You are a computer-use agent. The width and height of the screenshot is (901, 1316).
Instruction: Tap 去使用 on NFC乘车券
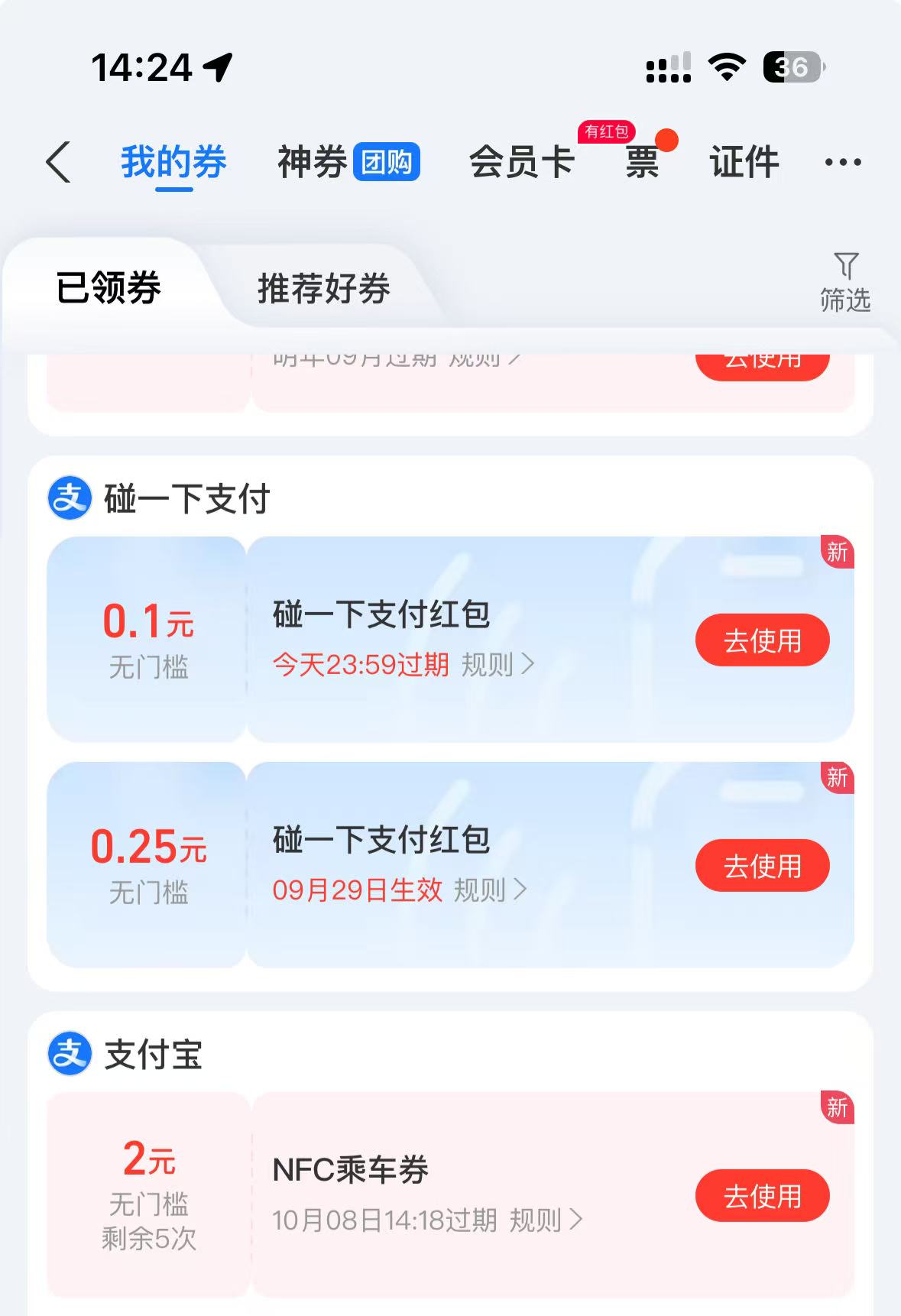(x=762, y=1196)
